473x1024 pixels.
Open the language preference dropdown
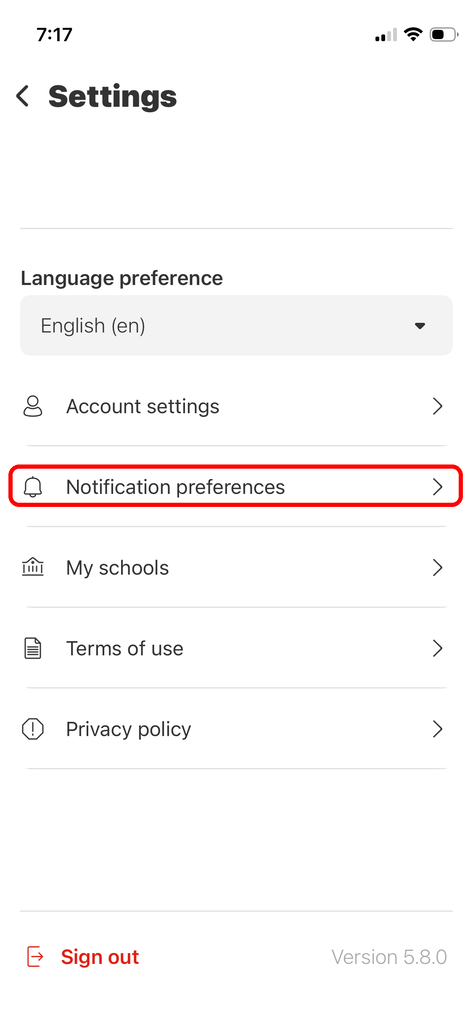point(236,325)
